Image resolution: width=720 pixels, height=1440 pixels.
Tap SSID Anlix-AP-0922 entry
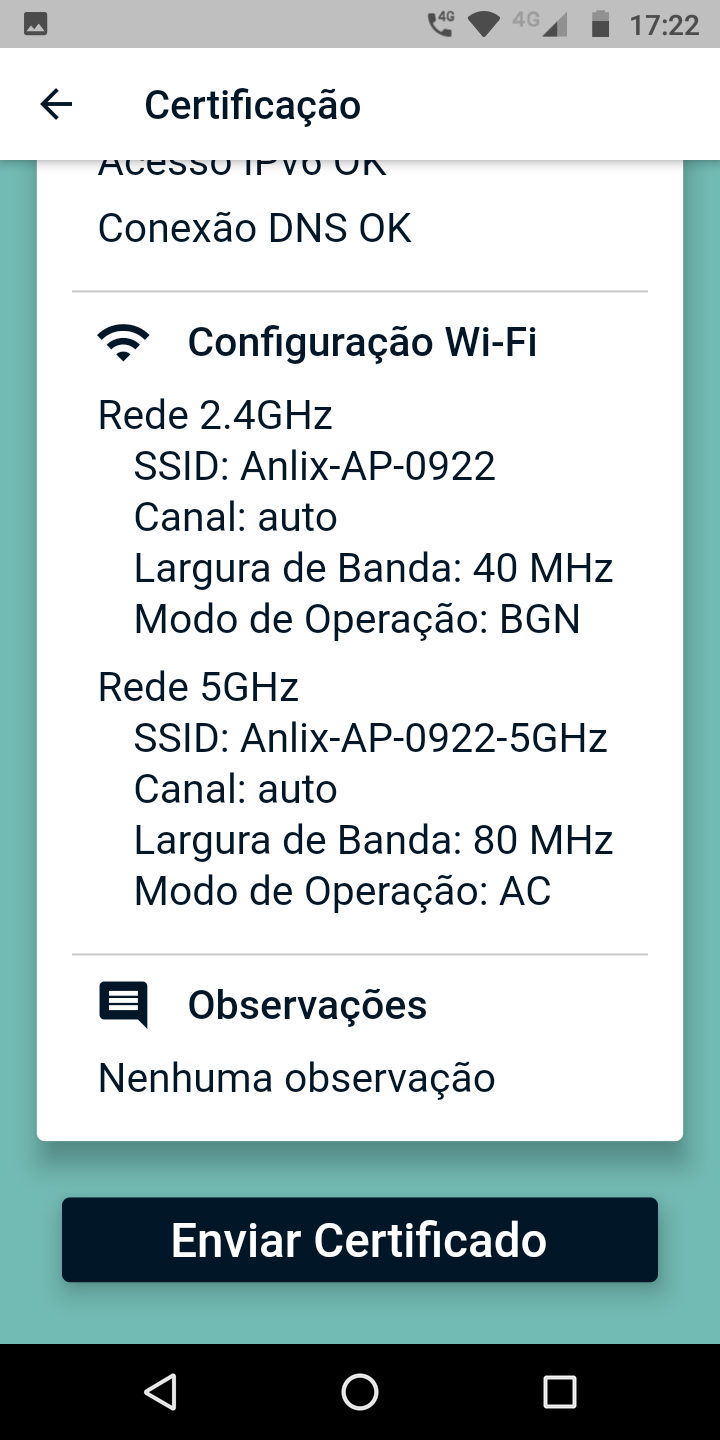pyautogui.click(x=316, y=465)
